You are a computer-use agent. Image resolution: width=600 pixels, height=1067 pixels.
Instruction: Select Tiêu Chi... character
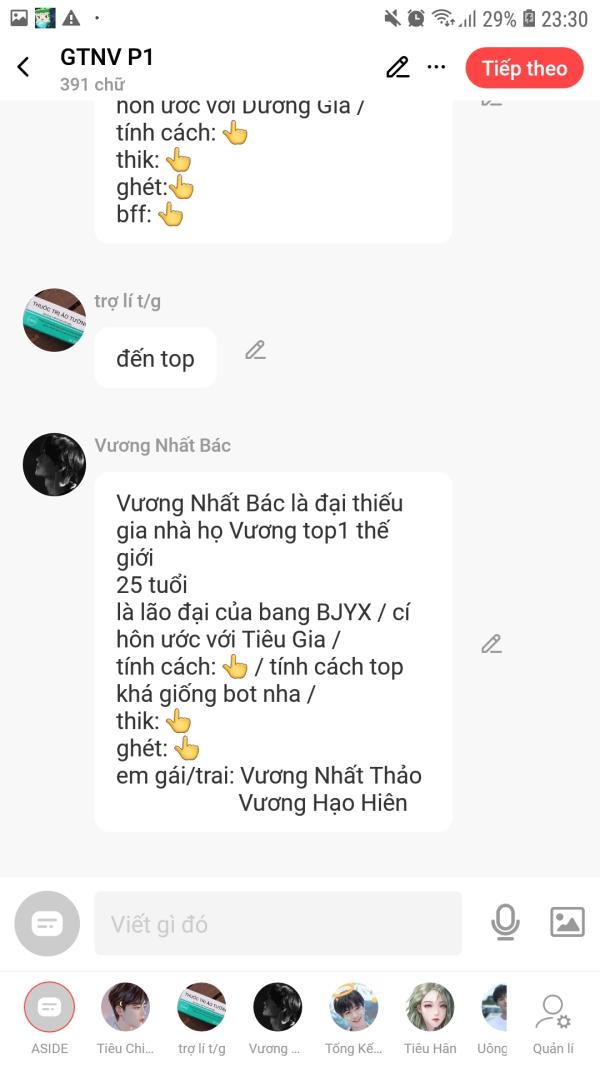tap(125, 1008)
